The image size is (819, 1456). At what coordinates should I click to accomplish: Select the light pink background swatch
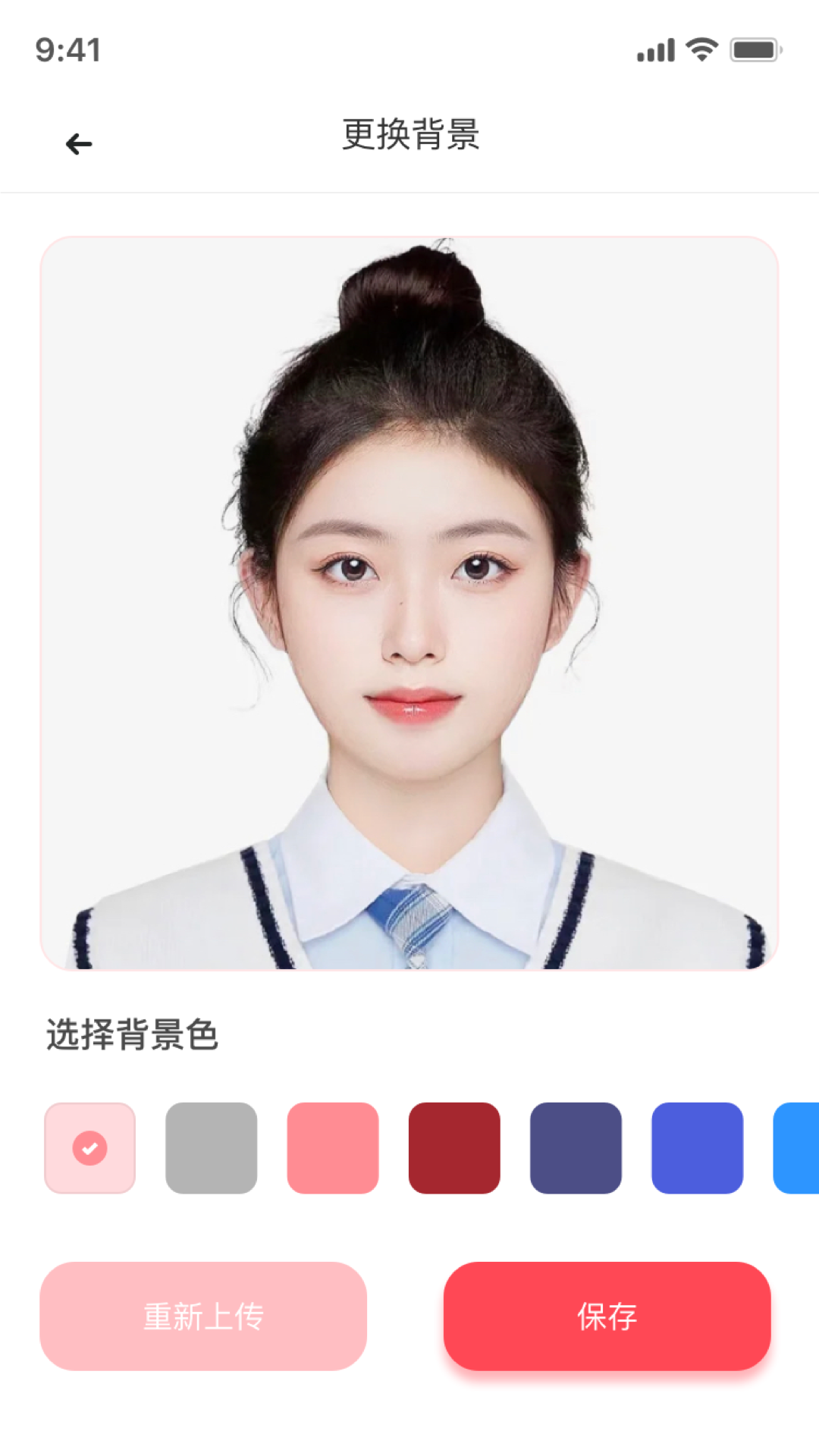coord(90,1147)
